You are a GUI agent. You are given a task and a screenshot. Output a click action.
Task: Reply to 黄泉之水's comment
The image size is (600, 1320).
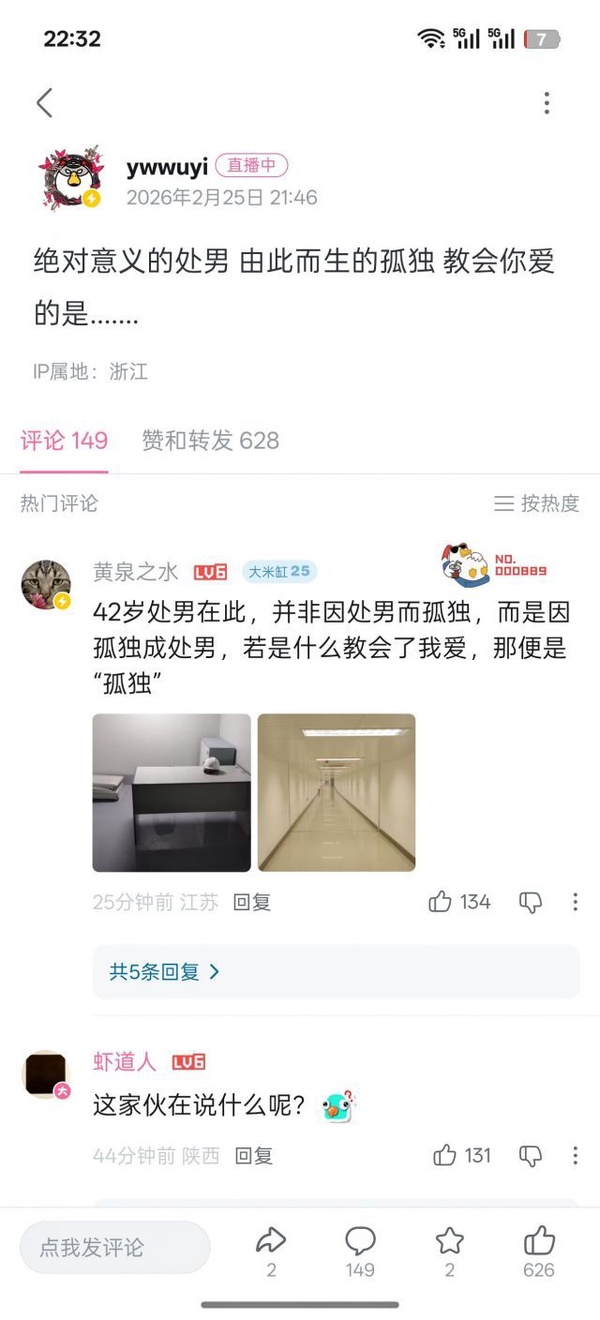click(252, 902)
